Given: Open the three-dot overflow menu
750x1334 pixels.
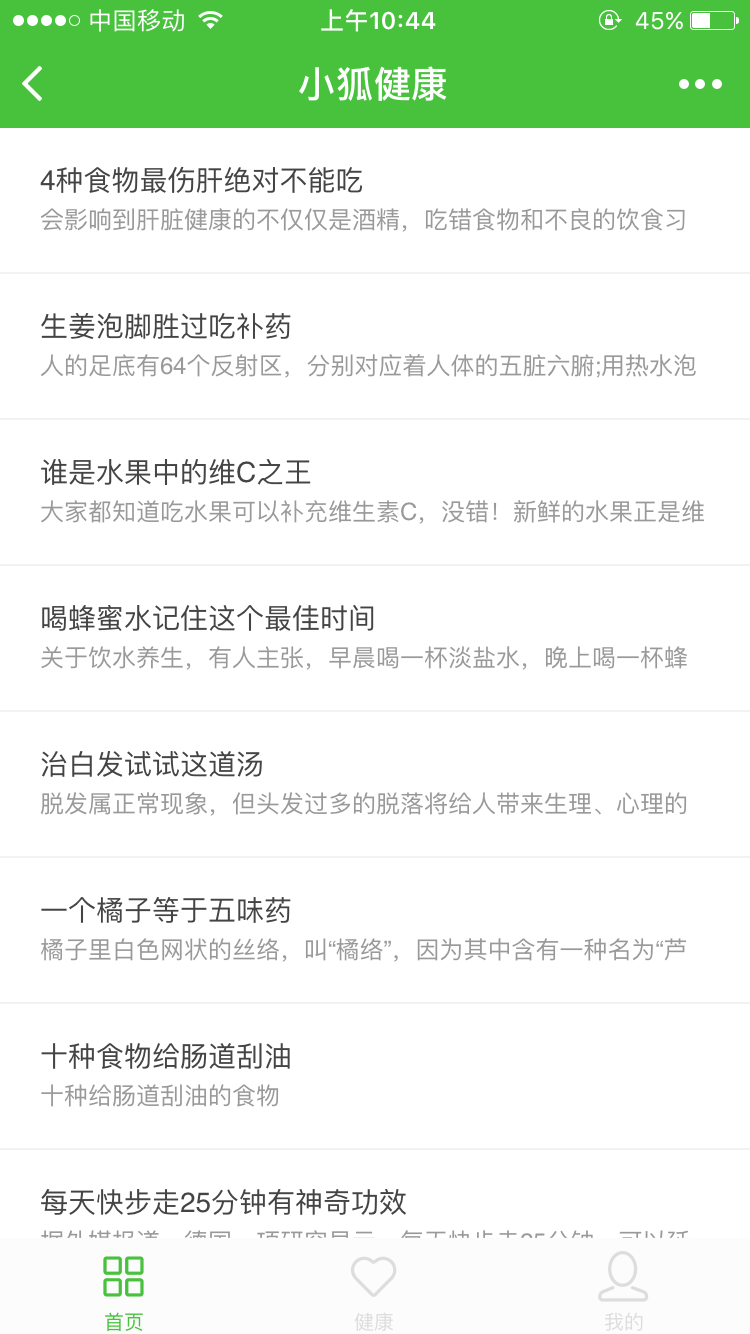Looking at the screenshot, I should click(x=700, y=84).
